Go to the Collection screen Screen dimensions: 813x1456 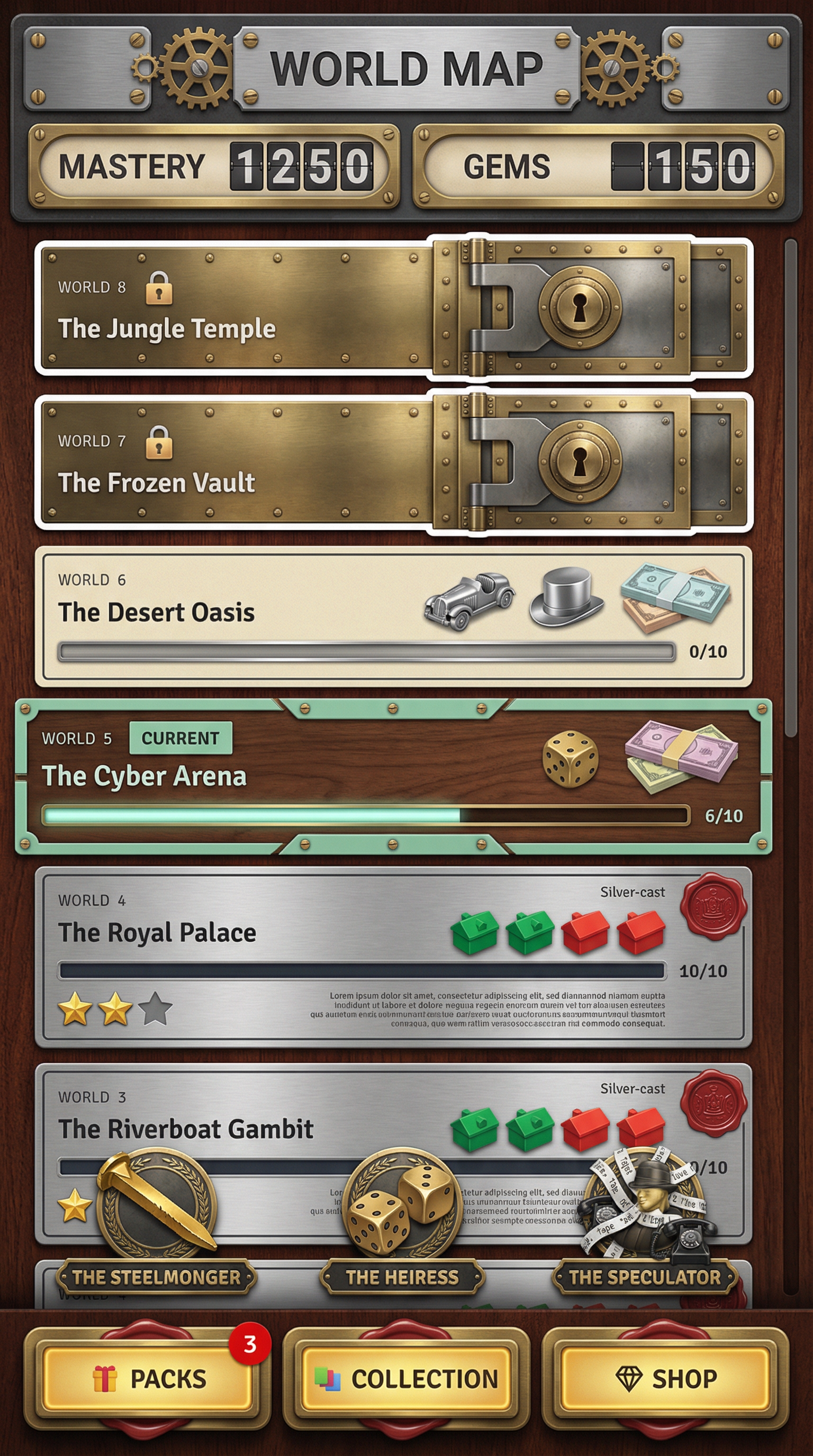click(x=406, y=1378)
